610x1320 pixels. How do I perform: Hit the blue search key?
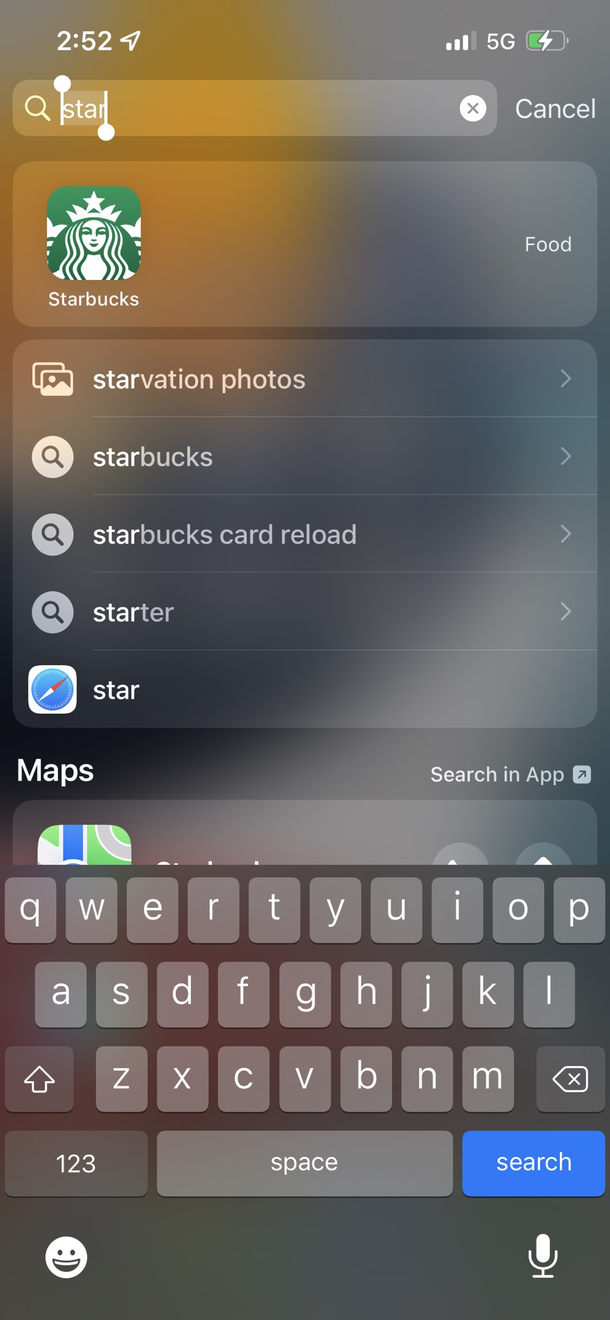[533, 1163]
